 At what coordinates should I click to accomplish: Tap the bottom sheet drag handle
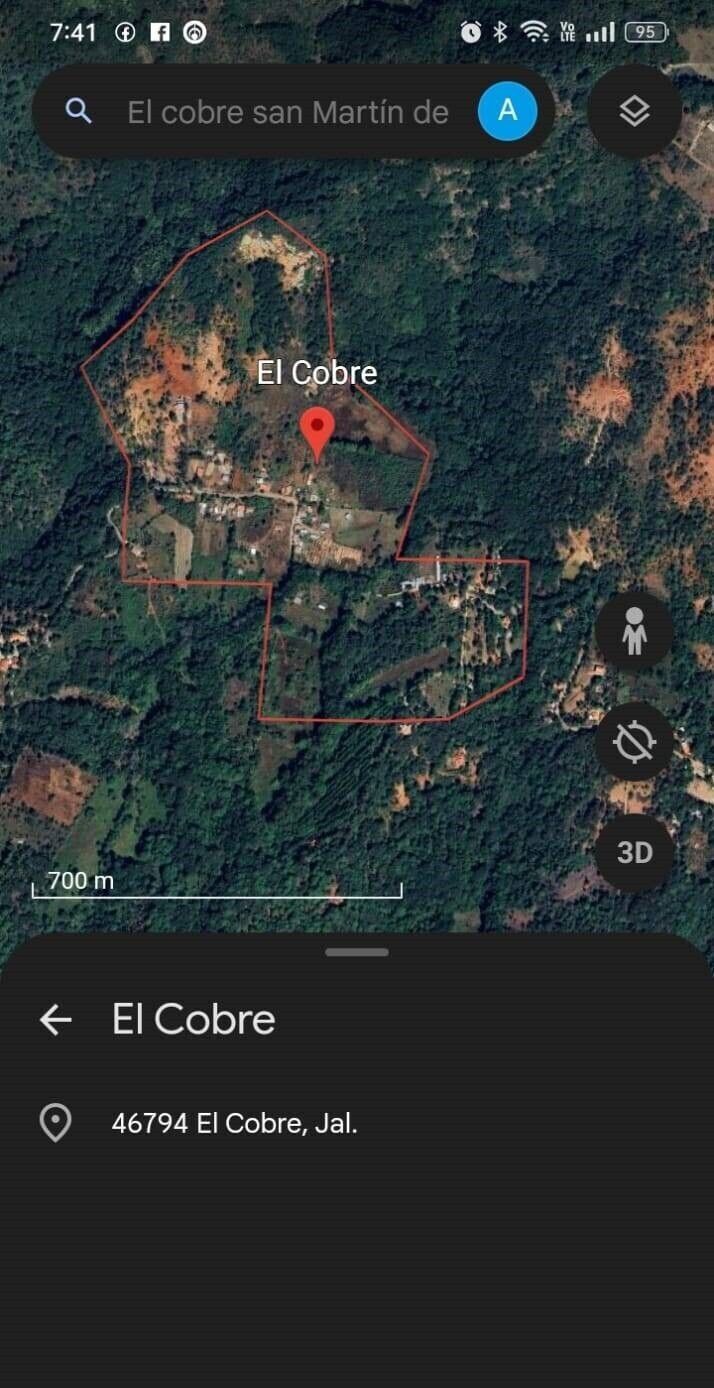(x=357, y=952)
